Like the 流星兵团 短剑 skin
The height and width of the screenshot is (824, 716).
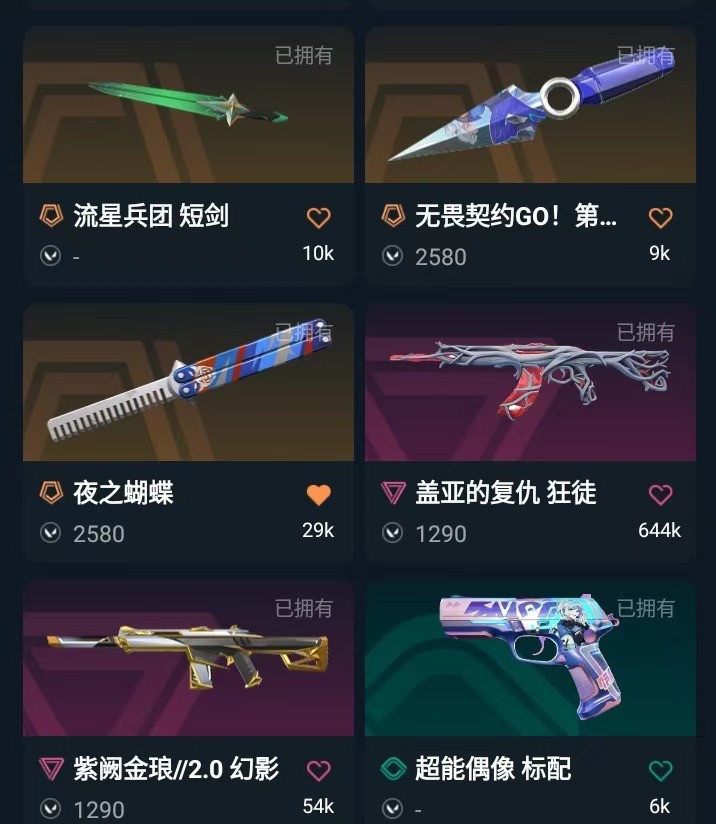[318, 217]
